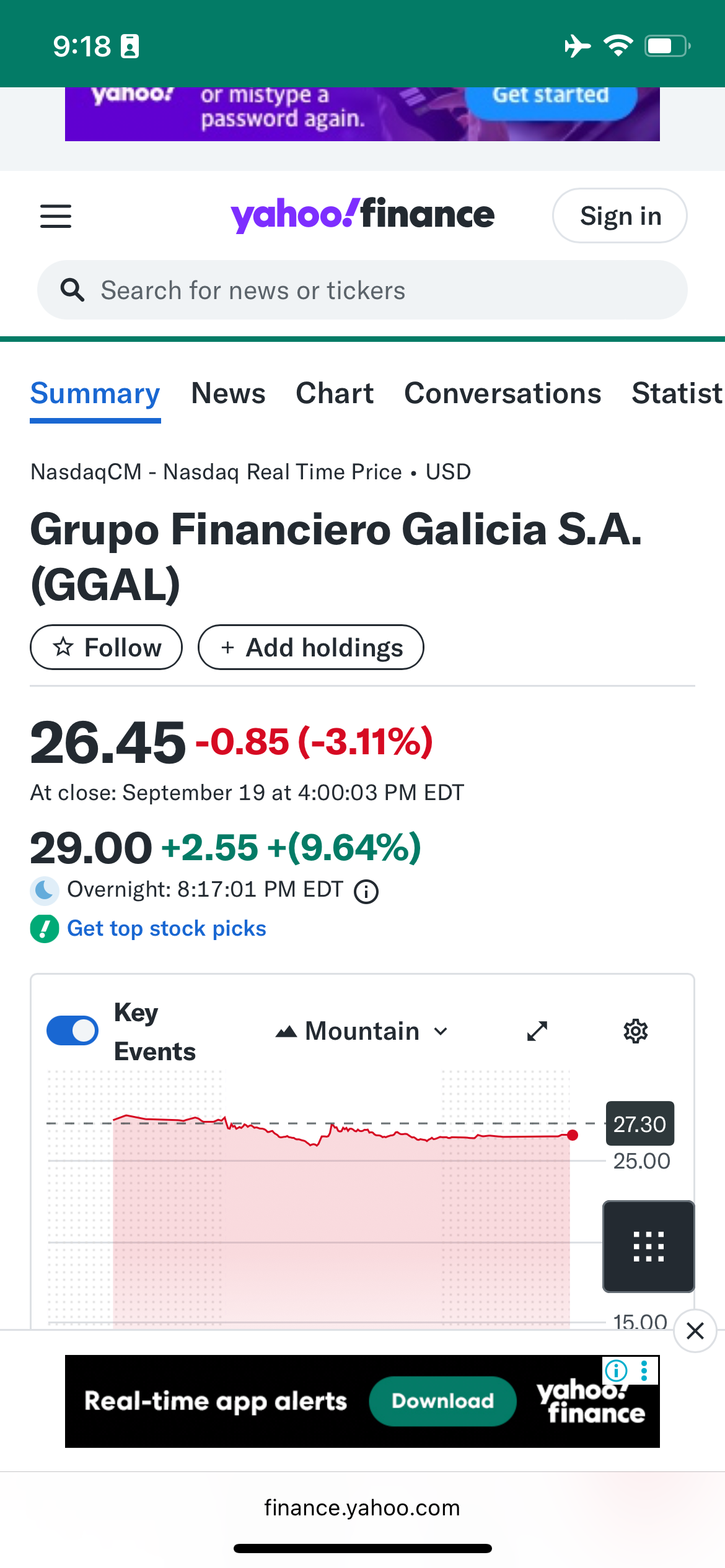The width and height of the screenshot is (725, 1568).
Task: Show overnight price info icon details
Action: pyautogui.click(x=366, y=892)
